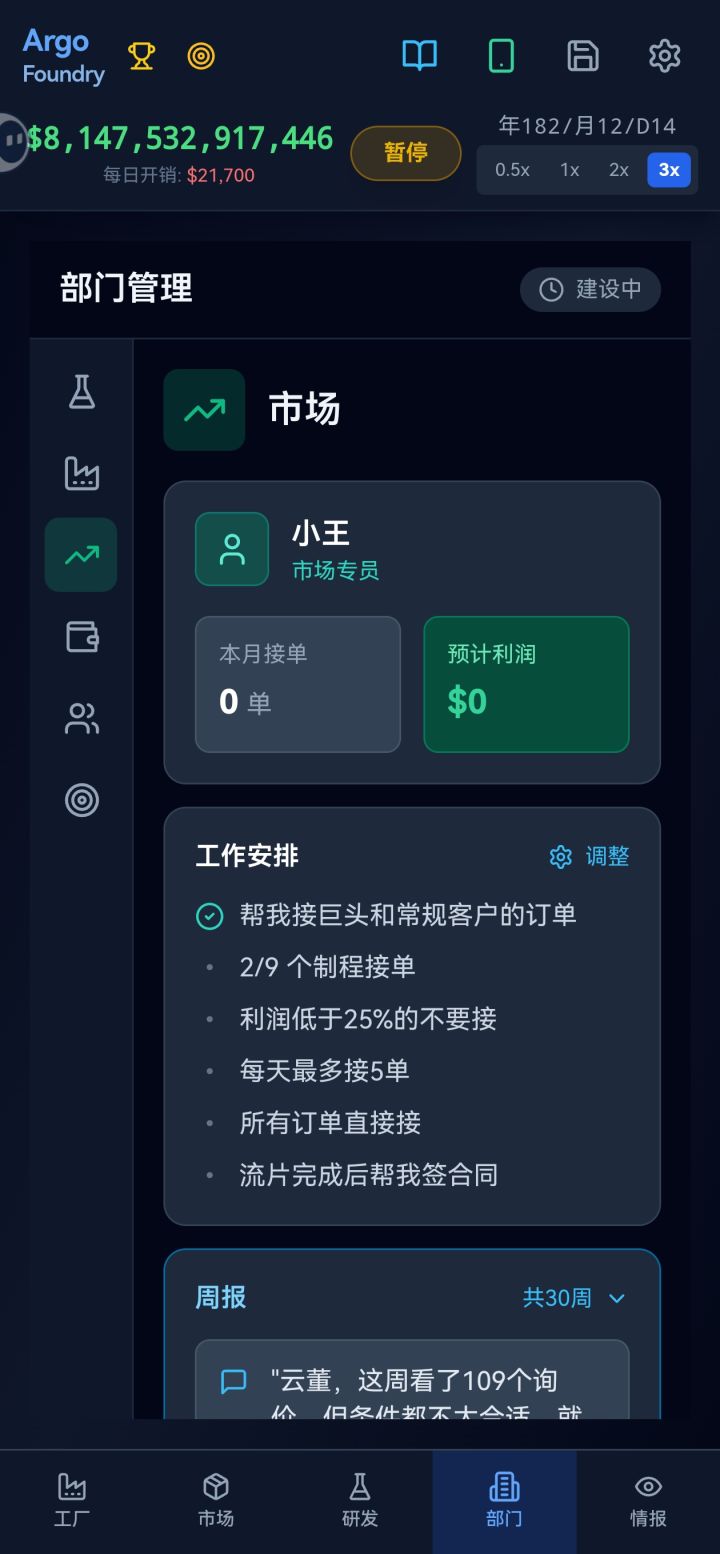Open the factory department via sidebar icon
This screenshot has height=1554, width=720.
pyautogui.click(x=80, y=472)
